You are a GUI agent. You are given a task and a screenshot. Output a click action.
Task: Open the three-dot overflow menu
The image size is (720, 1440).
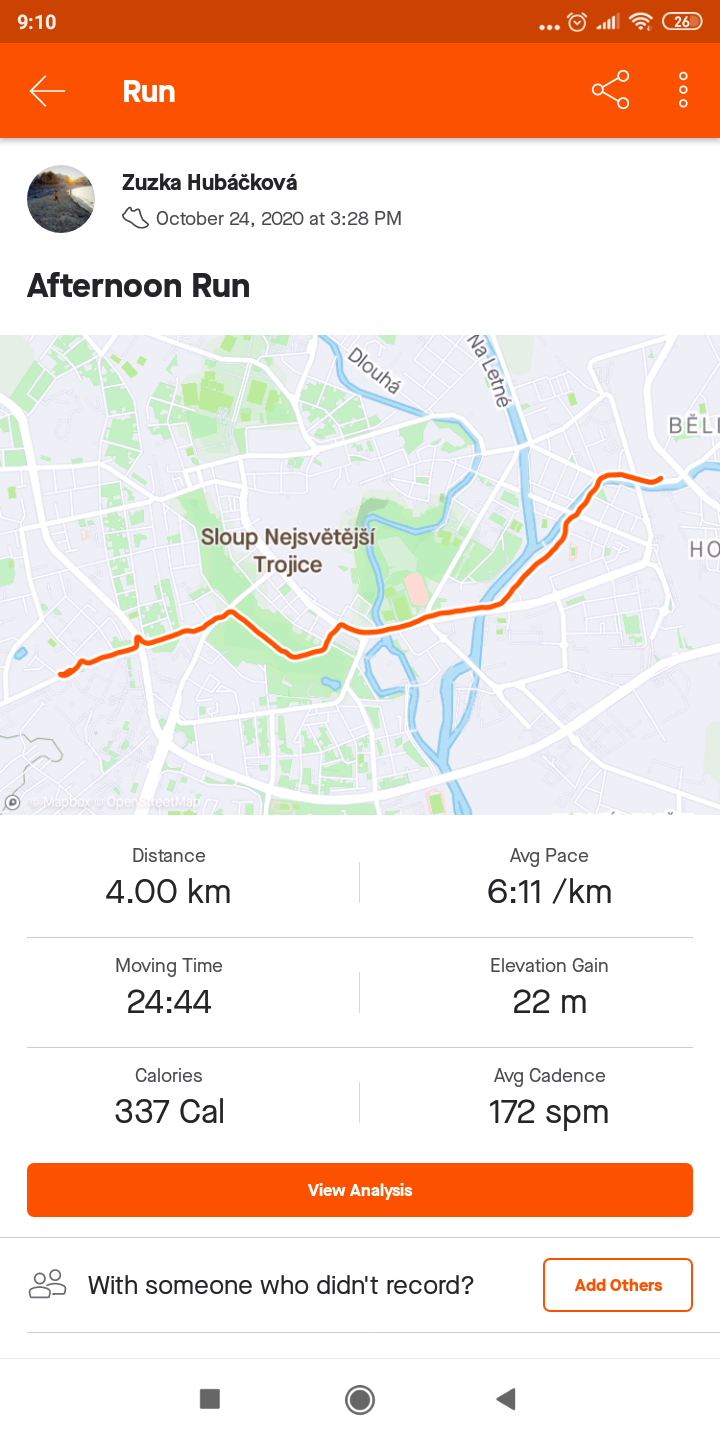(684, 90)
